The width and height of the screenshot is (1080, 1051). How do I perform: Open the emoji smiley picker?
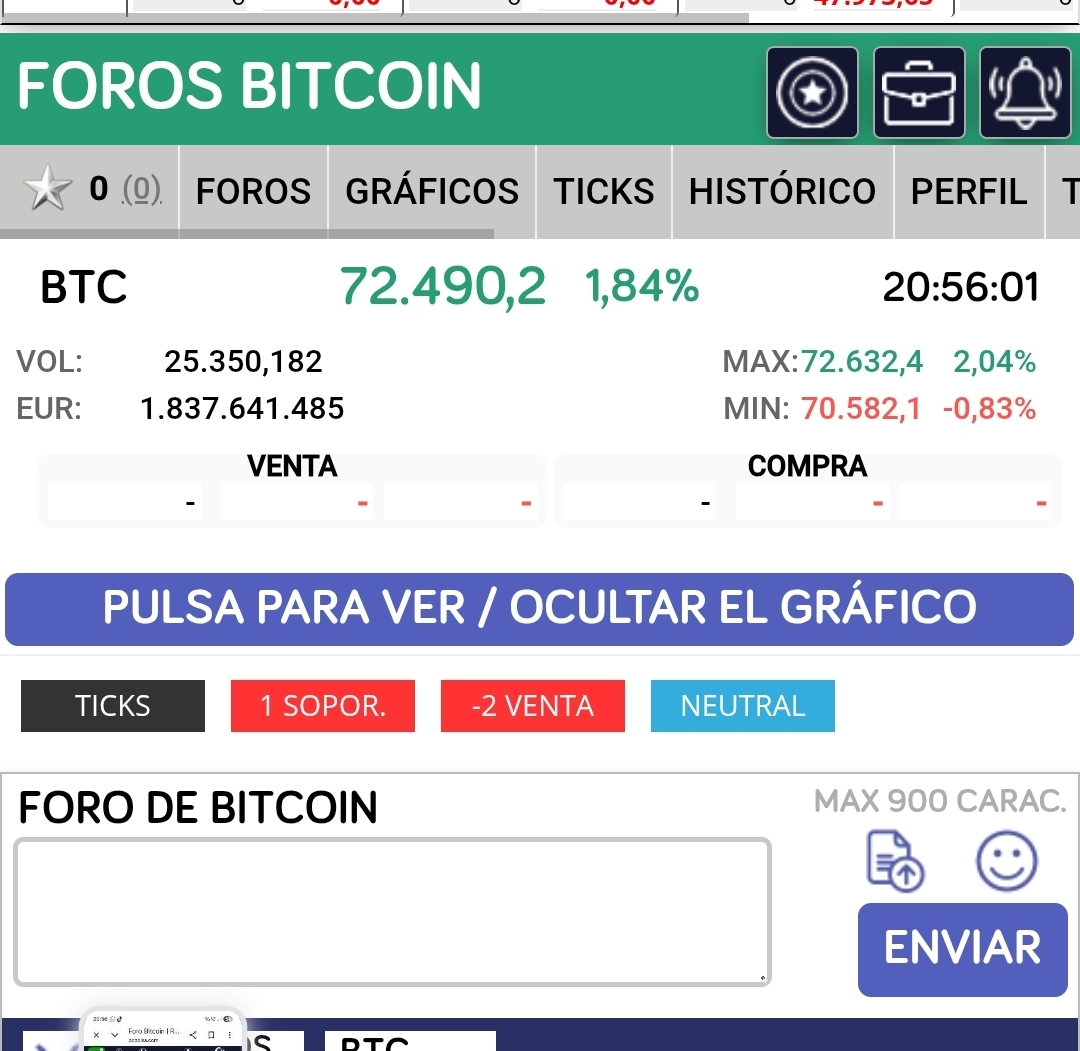click(1006, 861)
